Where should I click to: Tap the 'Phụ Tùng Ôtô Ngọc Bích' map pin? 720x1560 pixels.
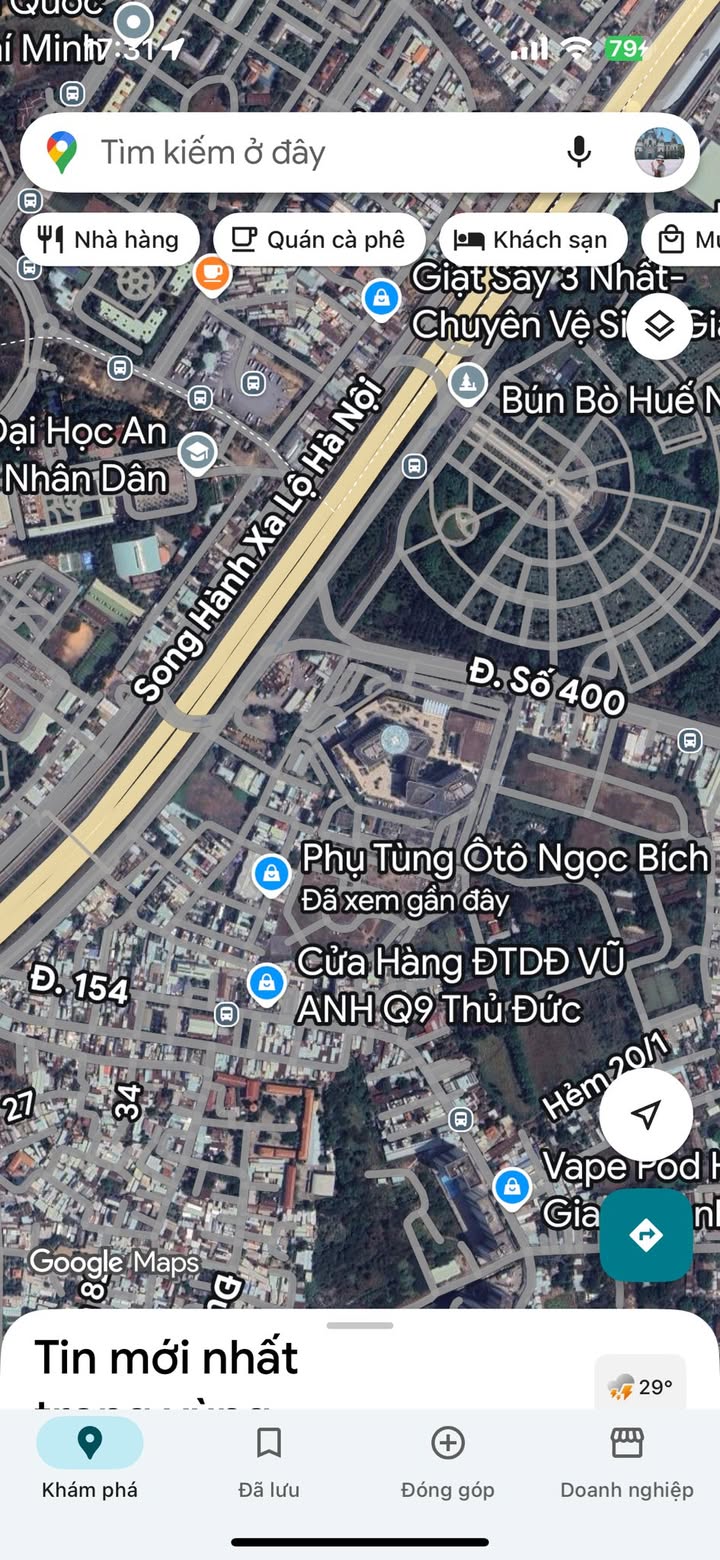point(271,874)
